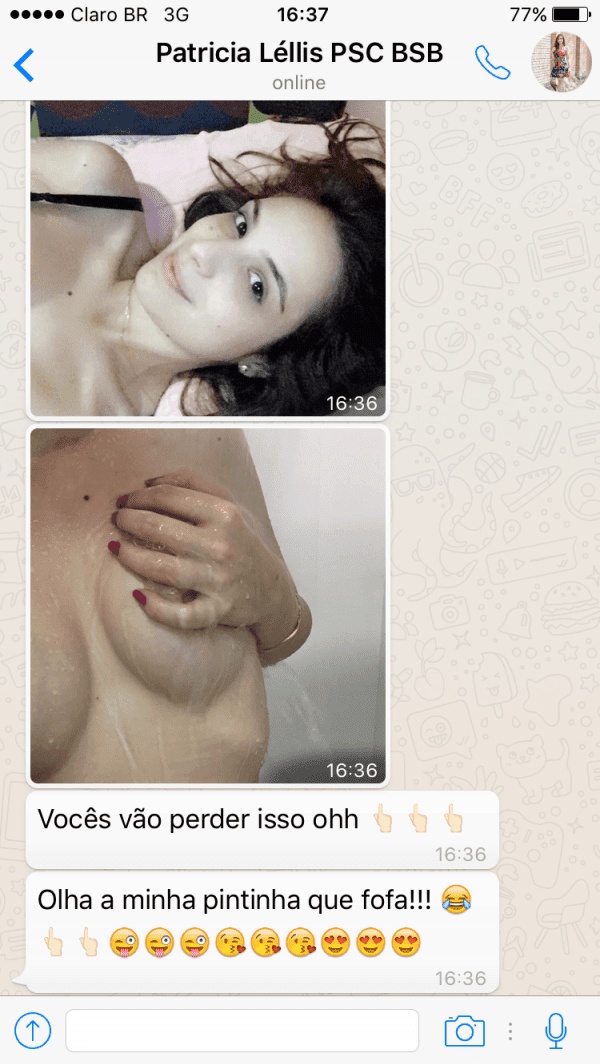Tap the microphone to record a voice message
600x1064 pixels.
[x=555, y=1030]
